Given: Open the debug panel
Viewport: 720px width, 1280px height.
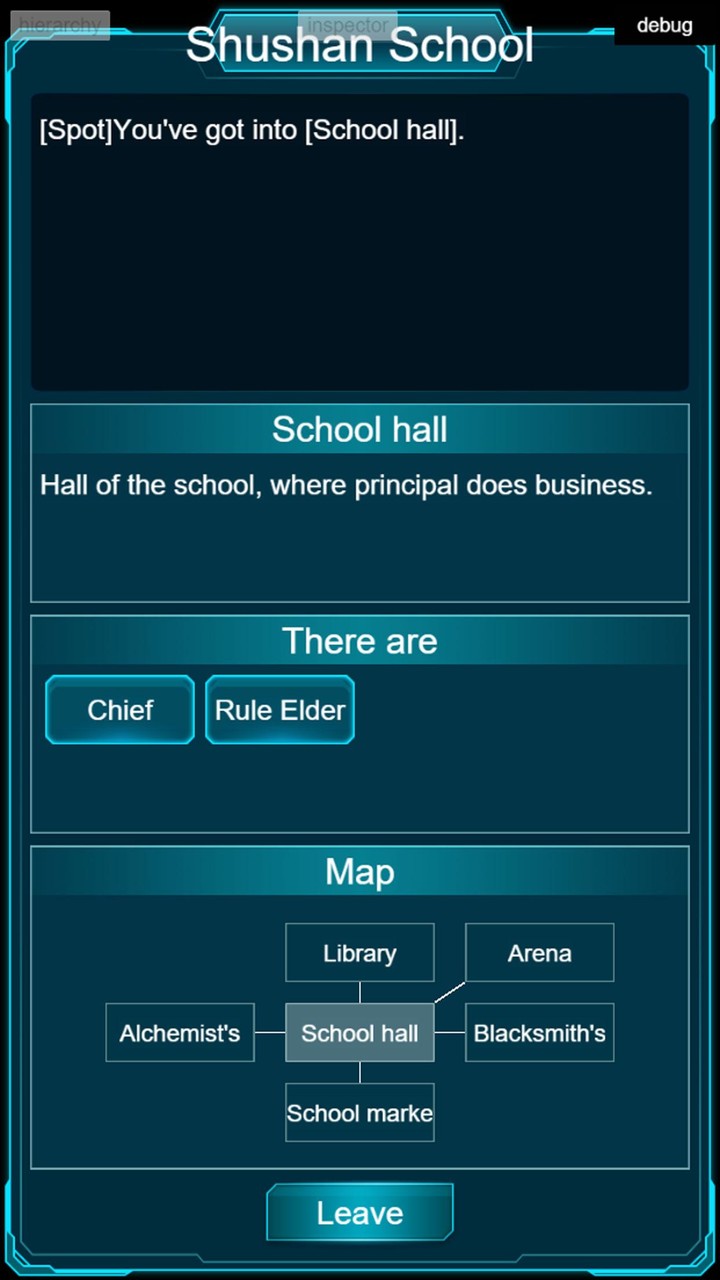Looking at the screenshot, I should point(665,25).
